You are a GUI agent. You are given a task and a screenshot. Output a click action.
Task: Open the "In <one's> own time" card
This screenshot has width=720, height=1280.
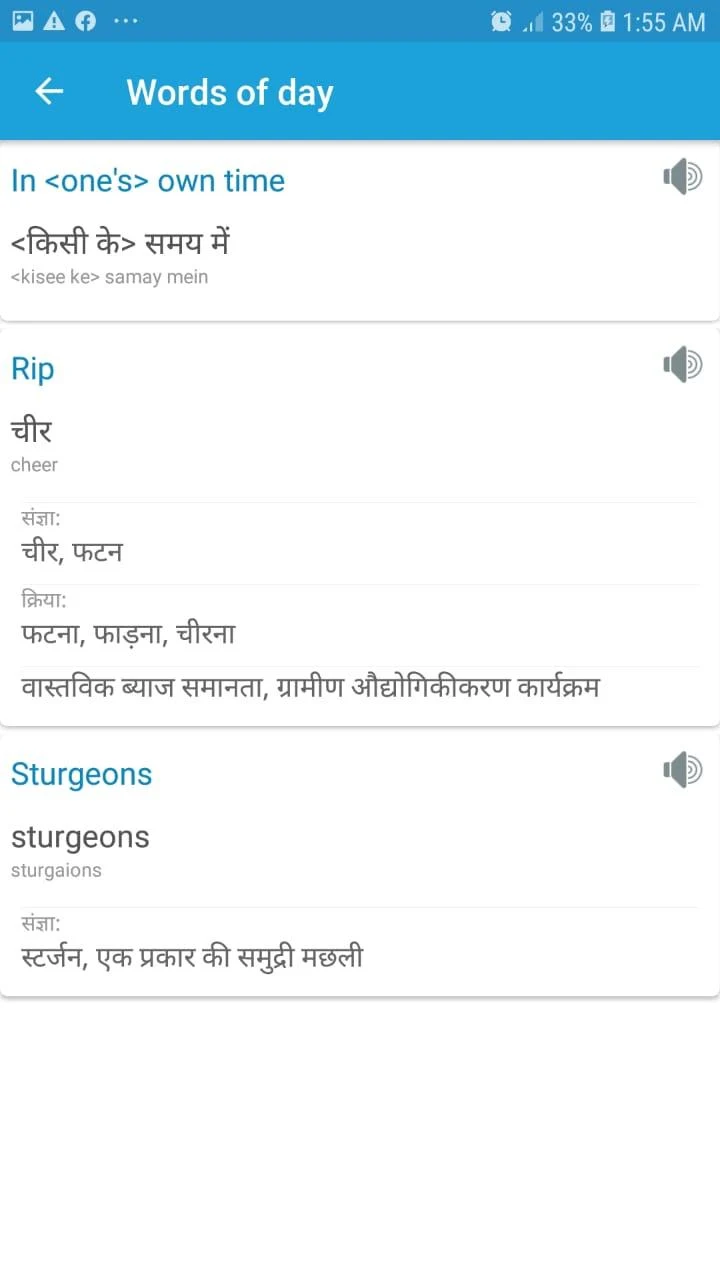(360, 232)
